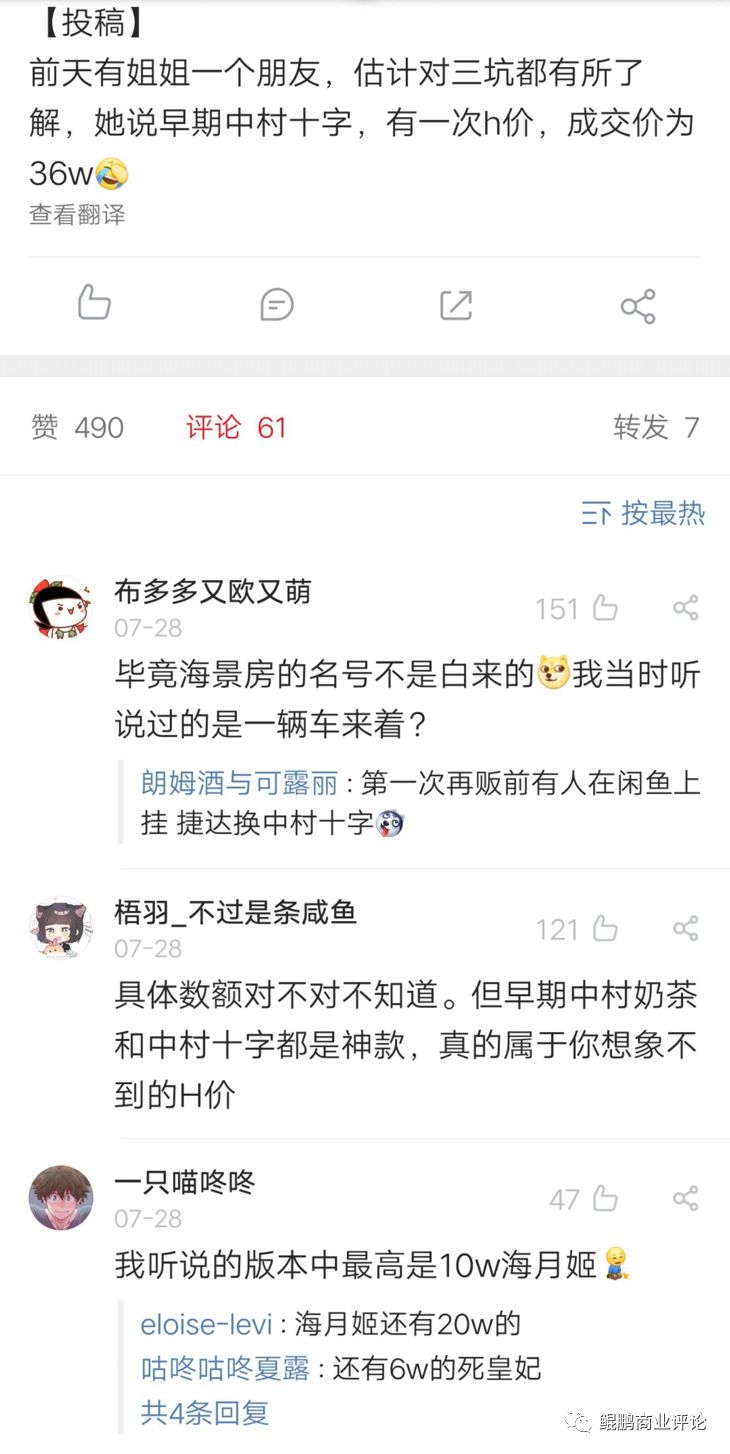Click the forward/repost icon below the post
The height and width of the screenshot is (1454, 730).
tap(456, 306)
